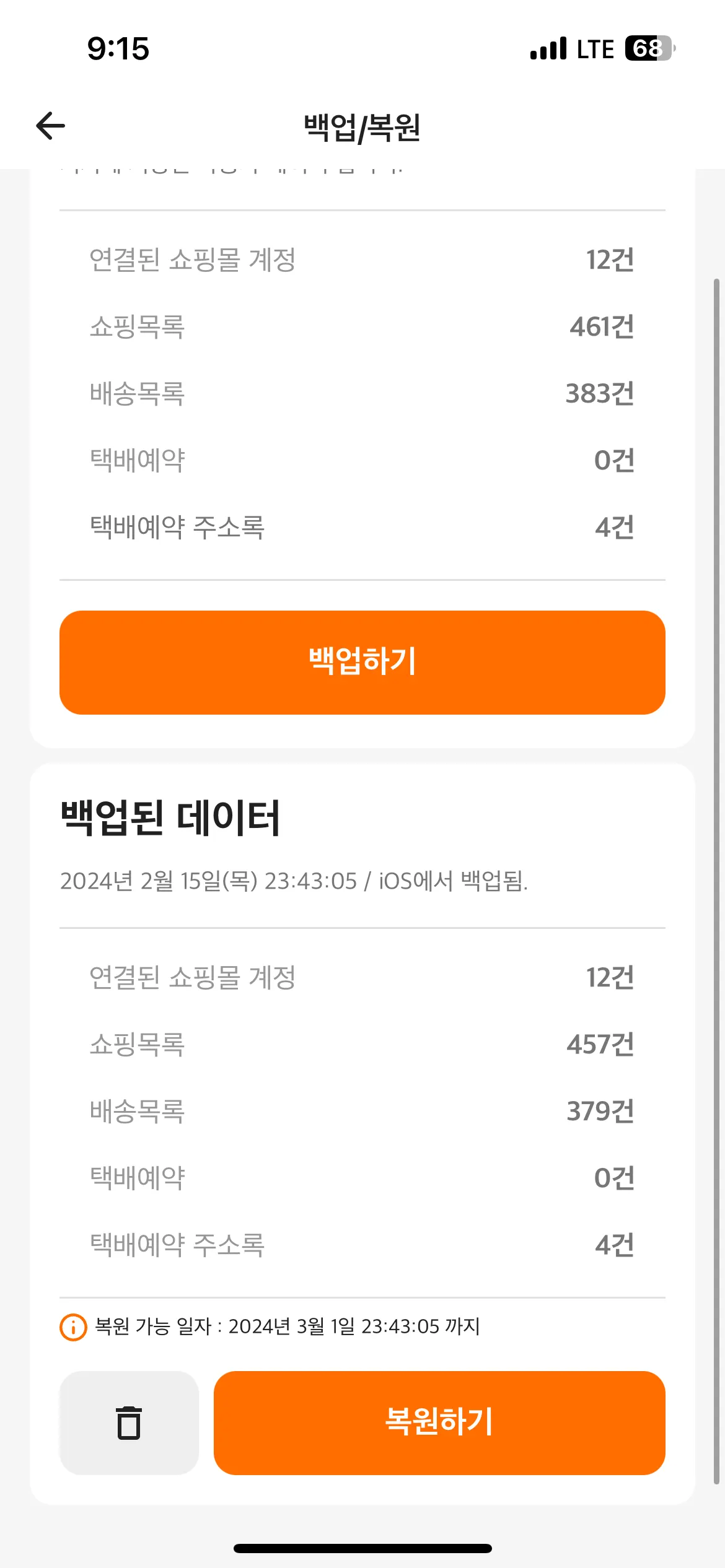Delete the backed-up data via the trash icon
Image resolution: width=725 pixels, height=1568 pixels.
[129, 1422]
